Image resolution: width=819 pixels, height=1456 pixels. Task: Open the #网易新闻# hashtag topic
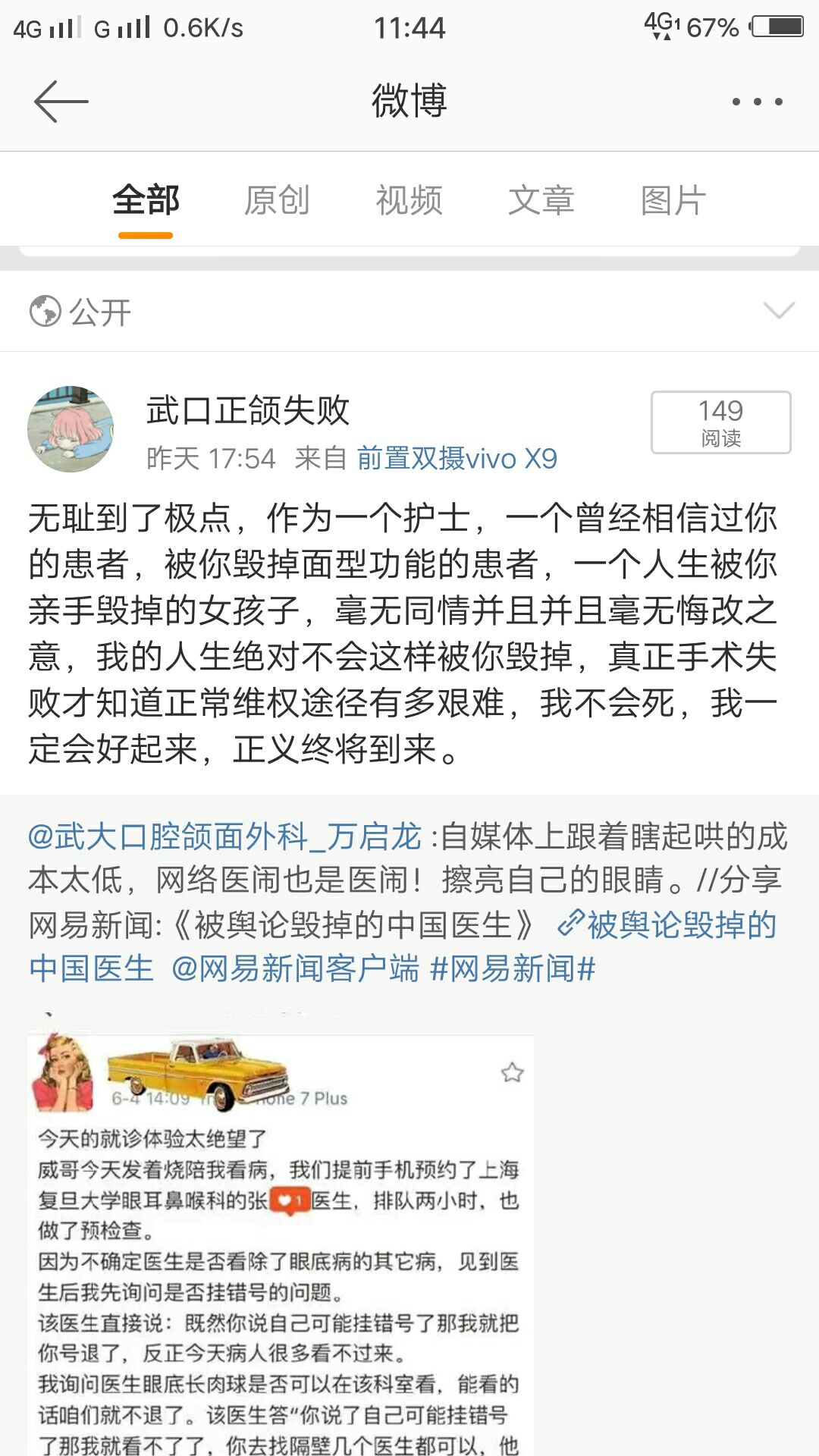click(x=513, y=969)
